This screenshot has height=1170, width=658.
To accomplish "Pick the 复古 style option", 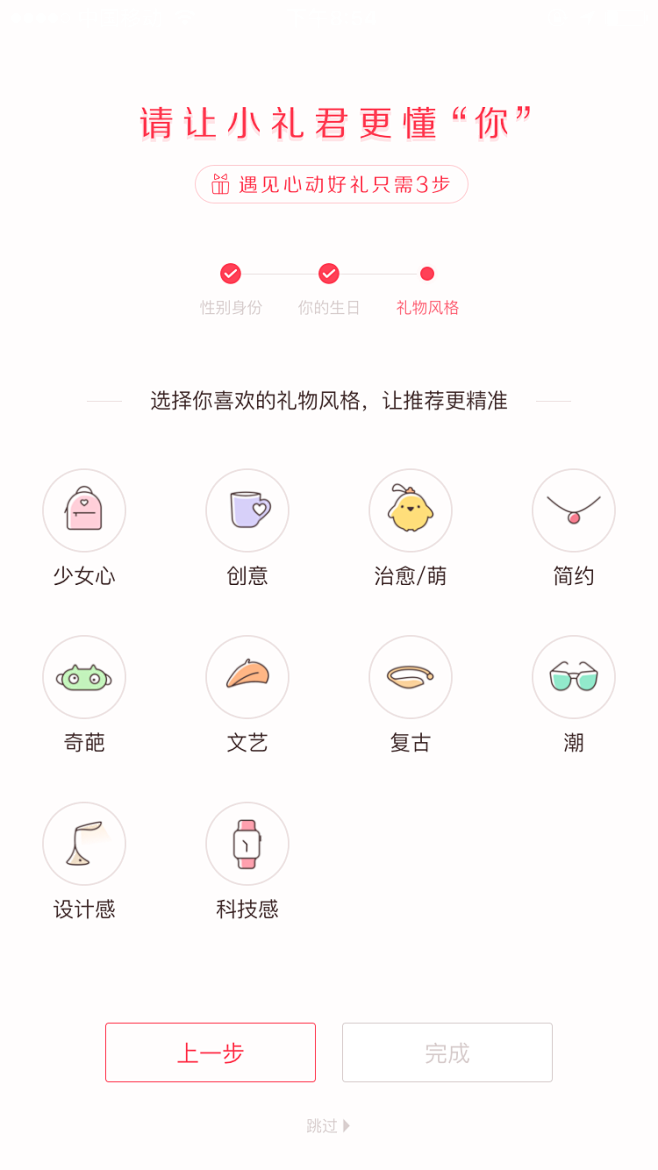I will 410,677.
